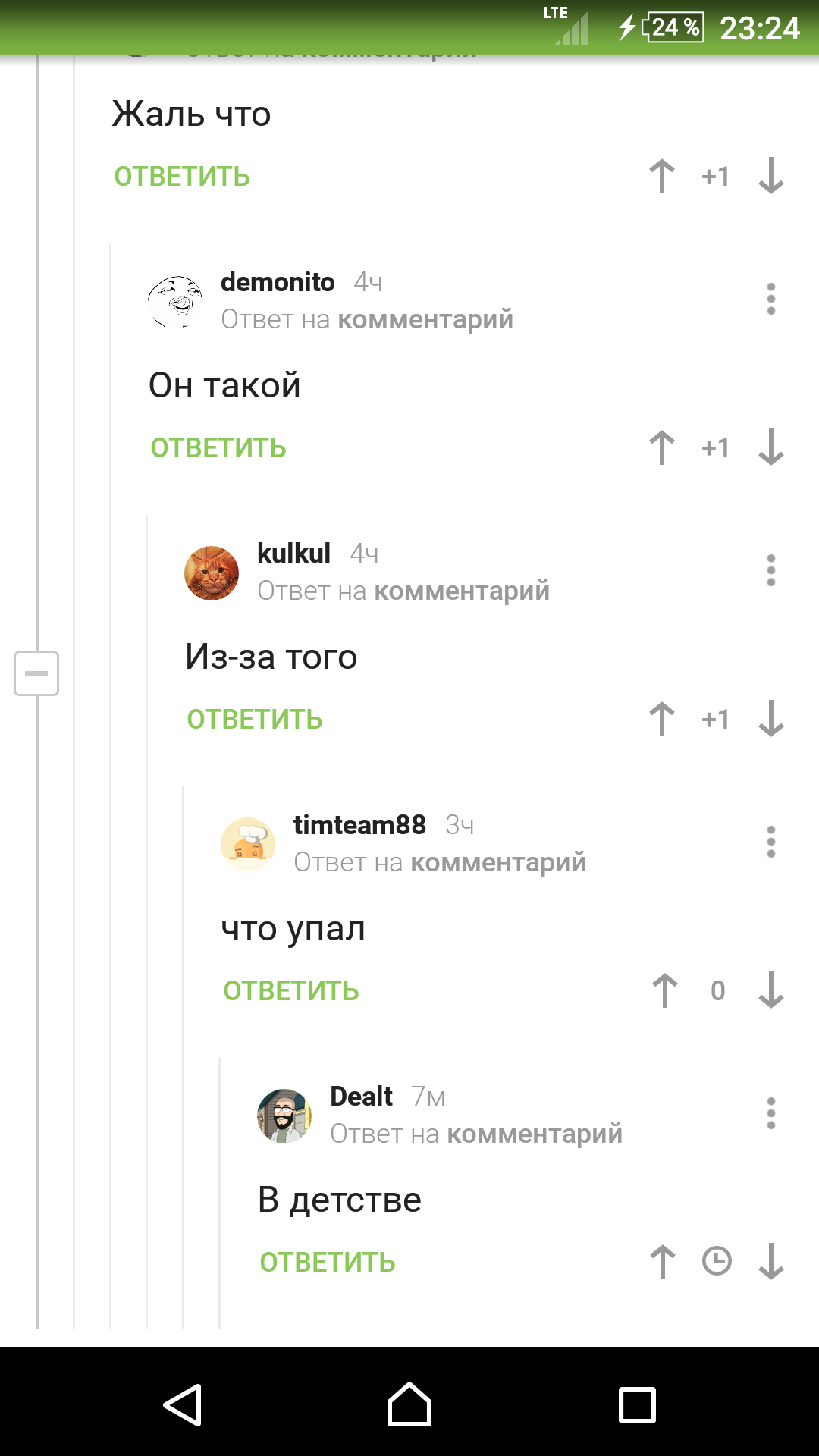
Task: Reply to the 'Жаль что' comment
Action: [182, 177]
